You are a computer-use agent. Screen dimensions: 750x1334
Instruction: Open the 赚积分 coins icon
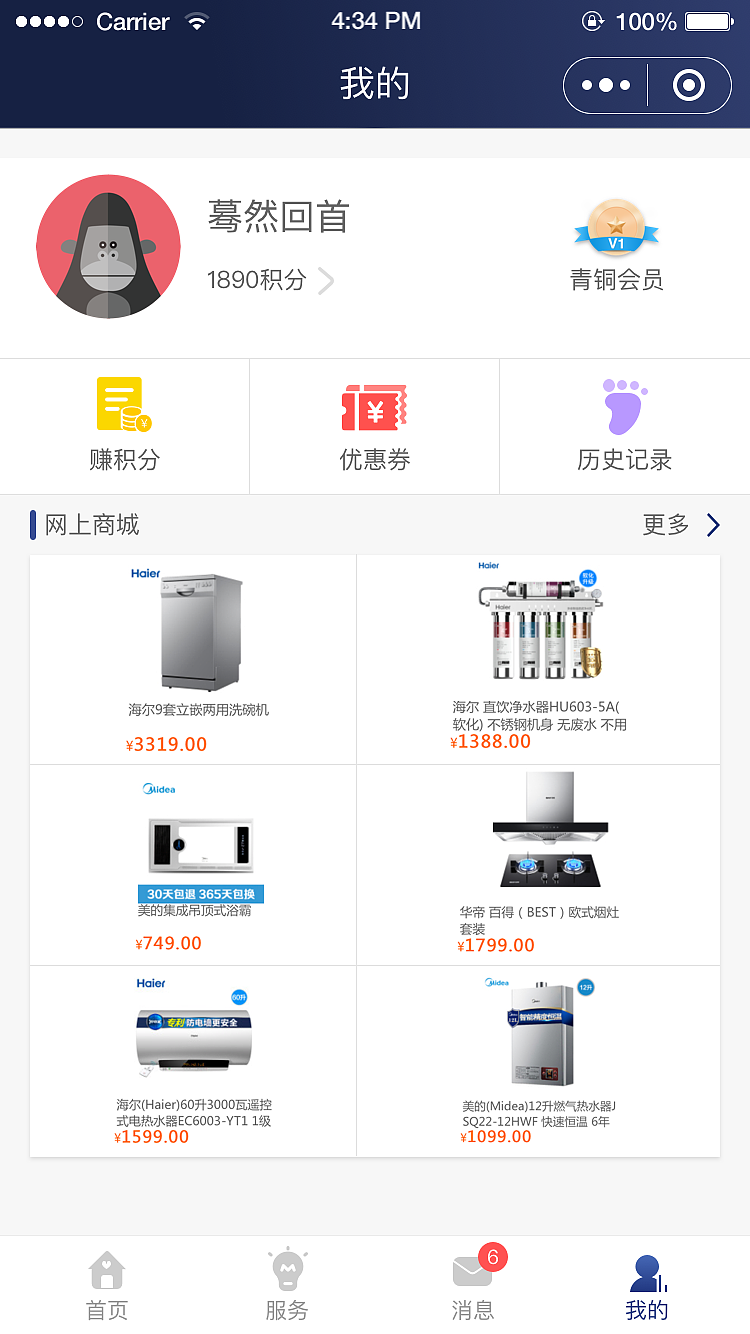123,403
